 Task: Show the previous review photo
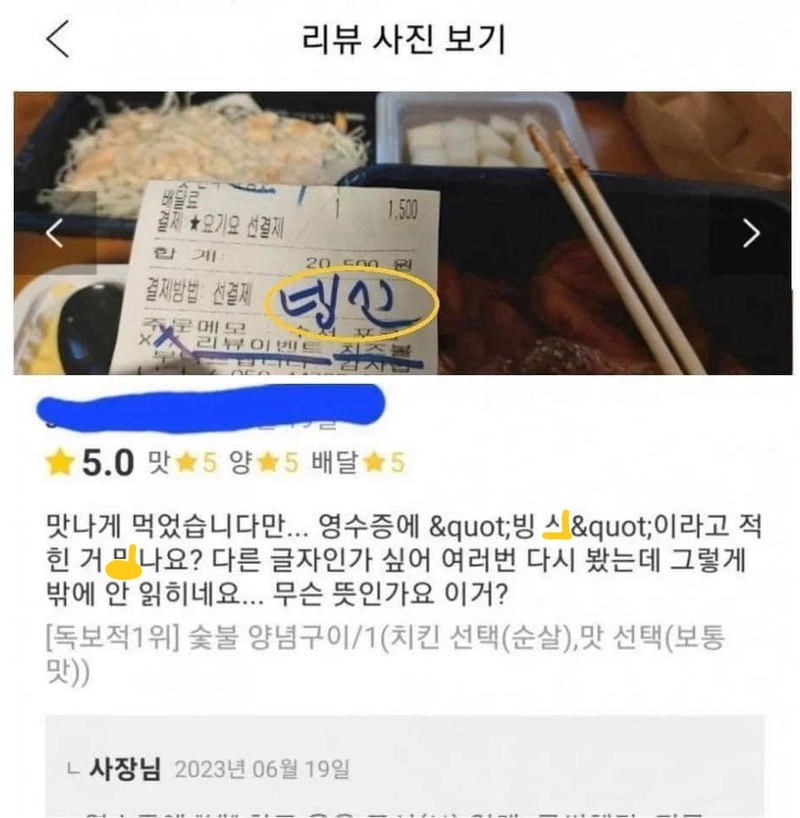tap(56, 234)
